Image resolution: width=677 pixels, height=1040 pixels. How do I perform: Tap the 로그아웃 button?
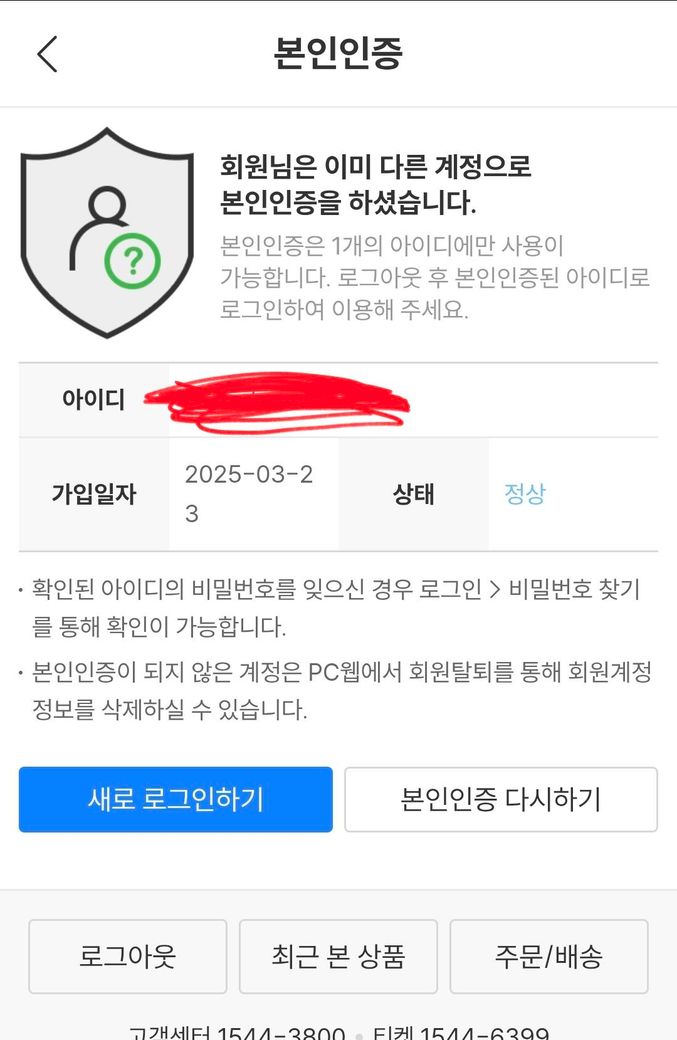point(128,956)
